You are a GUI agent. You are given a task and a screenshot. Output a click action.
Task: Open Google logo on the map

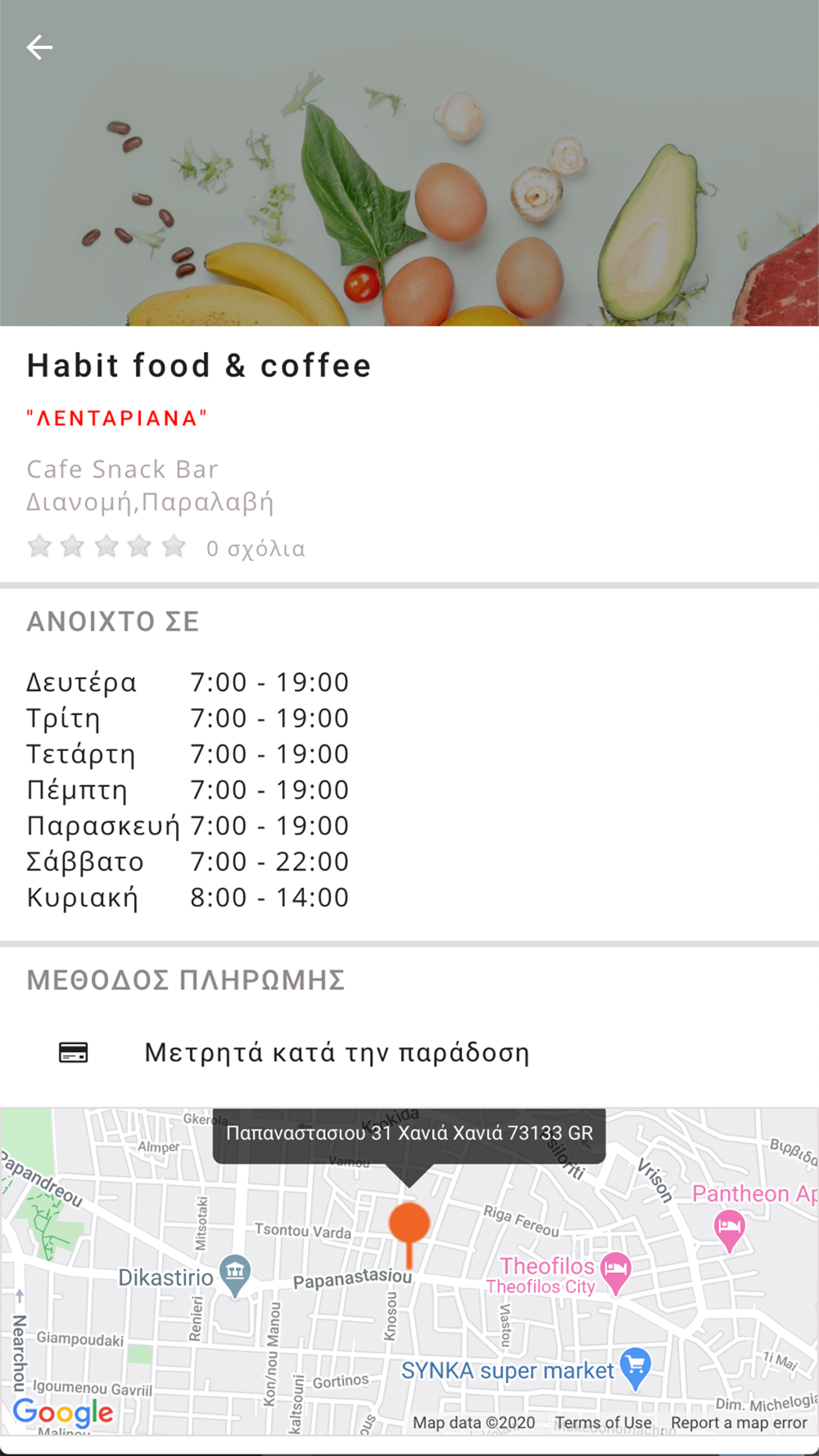tap(63, 1413)
